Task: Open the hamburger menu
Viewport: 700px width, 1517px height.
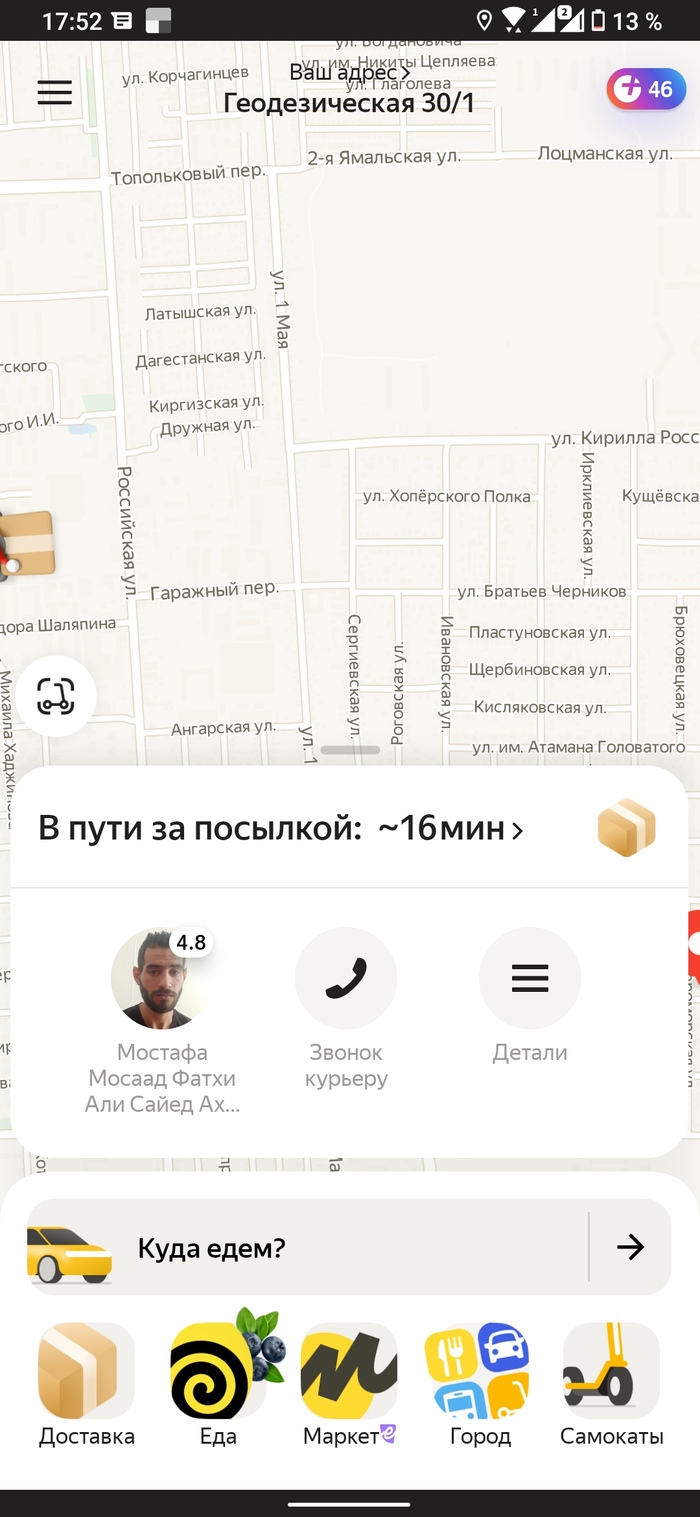Action: 55,92
